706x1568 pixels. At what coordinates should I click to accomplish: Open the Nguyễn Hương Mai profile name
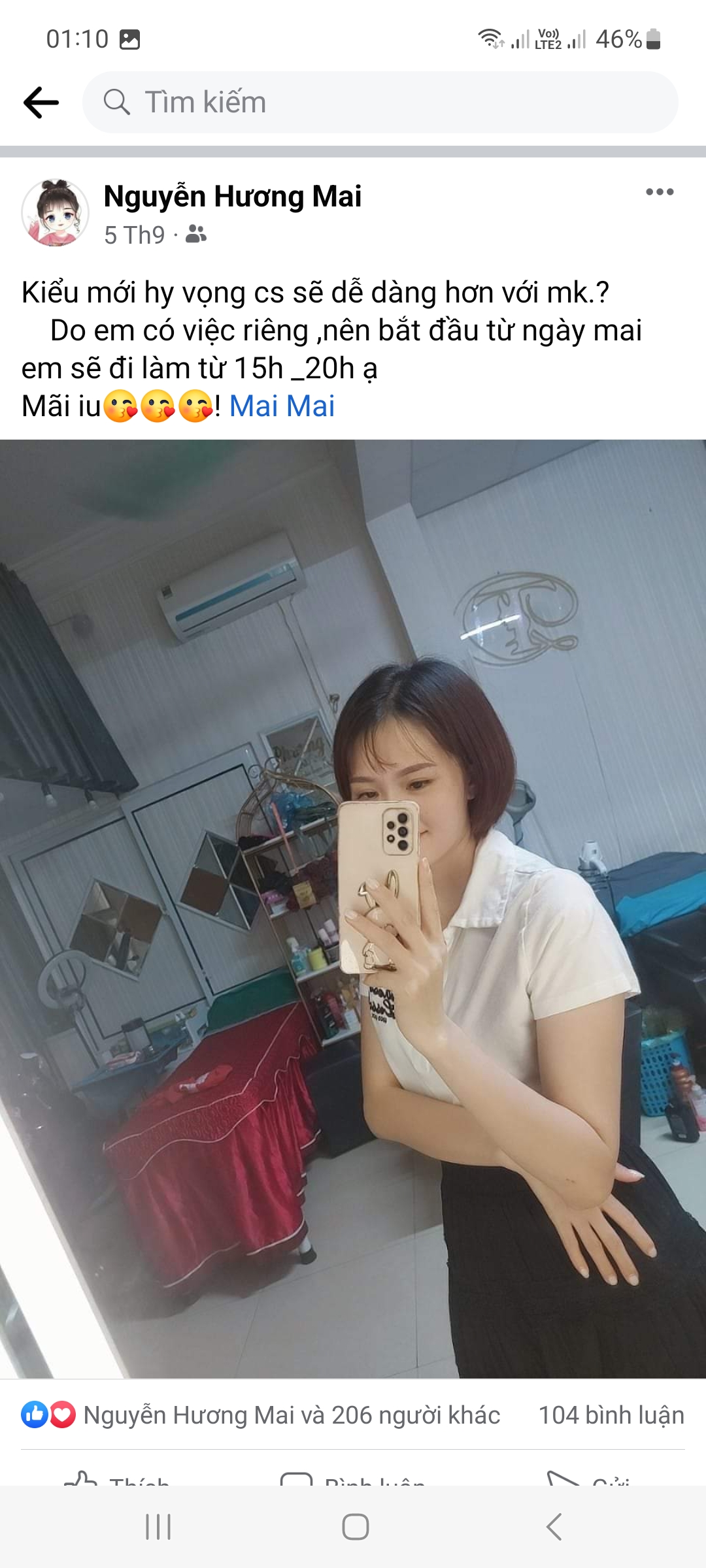pos(232,197)
